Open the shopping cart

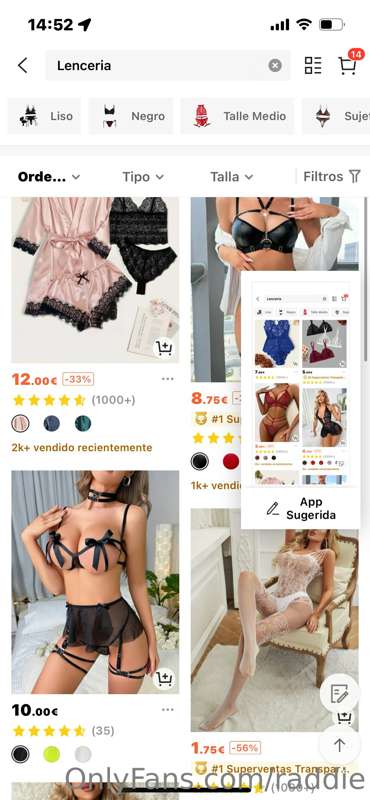click(348, 65)
